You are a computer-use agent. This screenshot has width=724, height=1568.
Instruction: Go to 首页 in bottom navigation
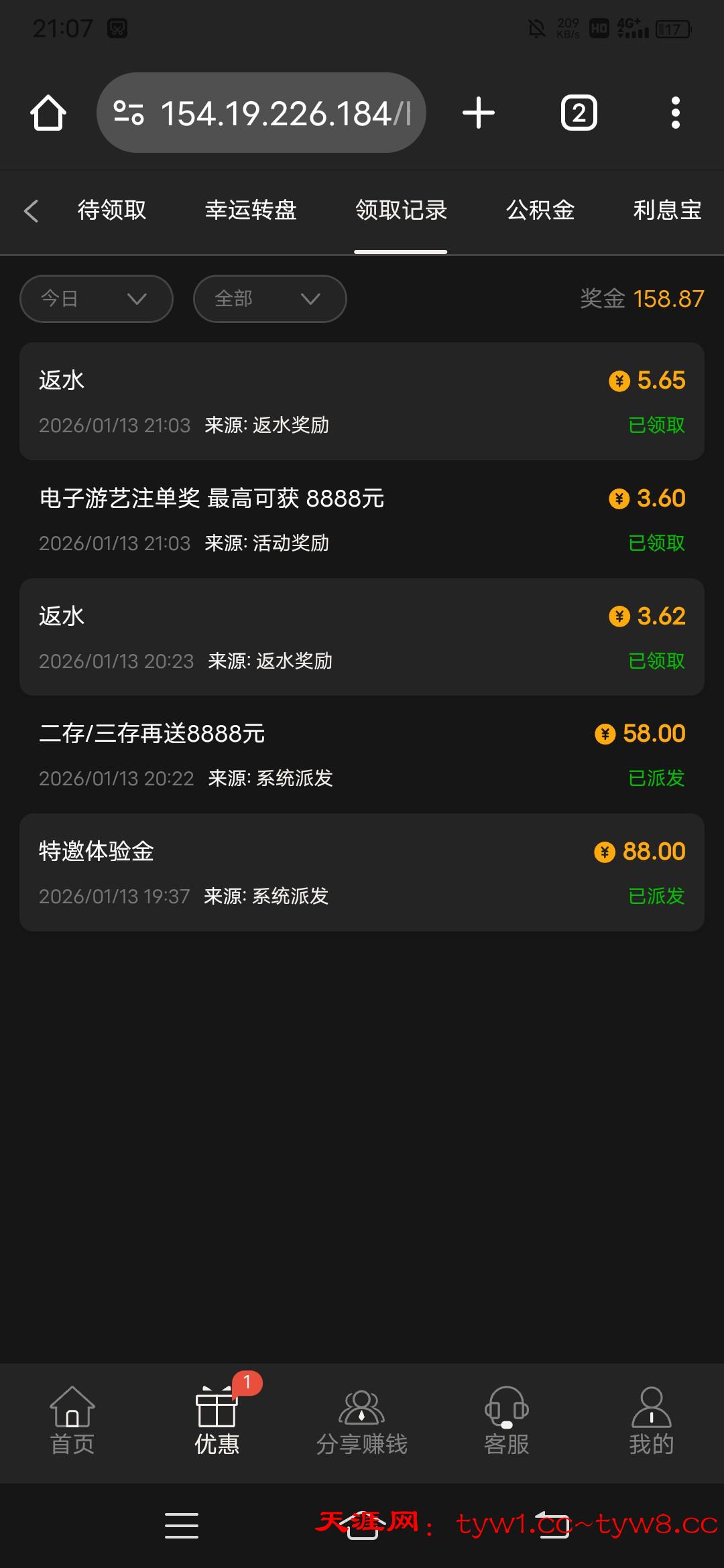point(72,1421)
